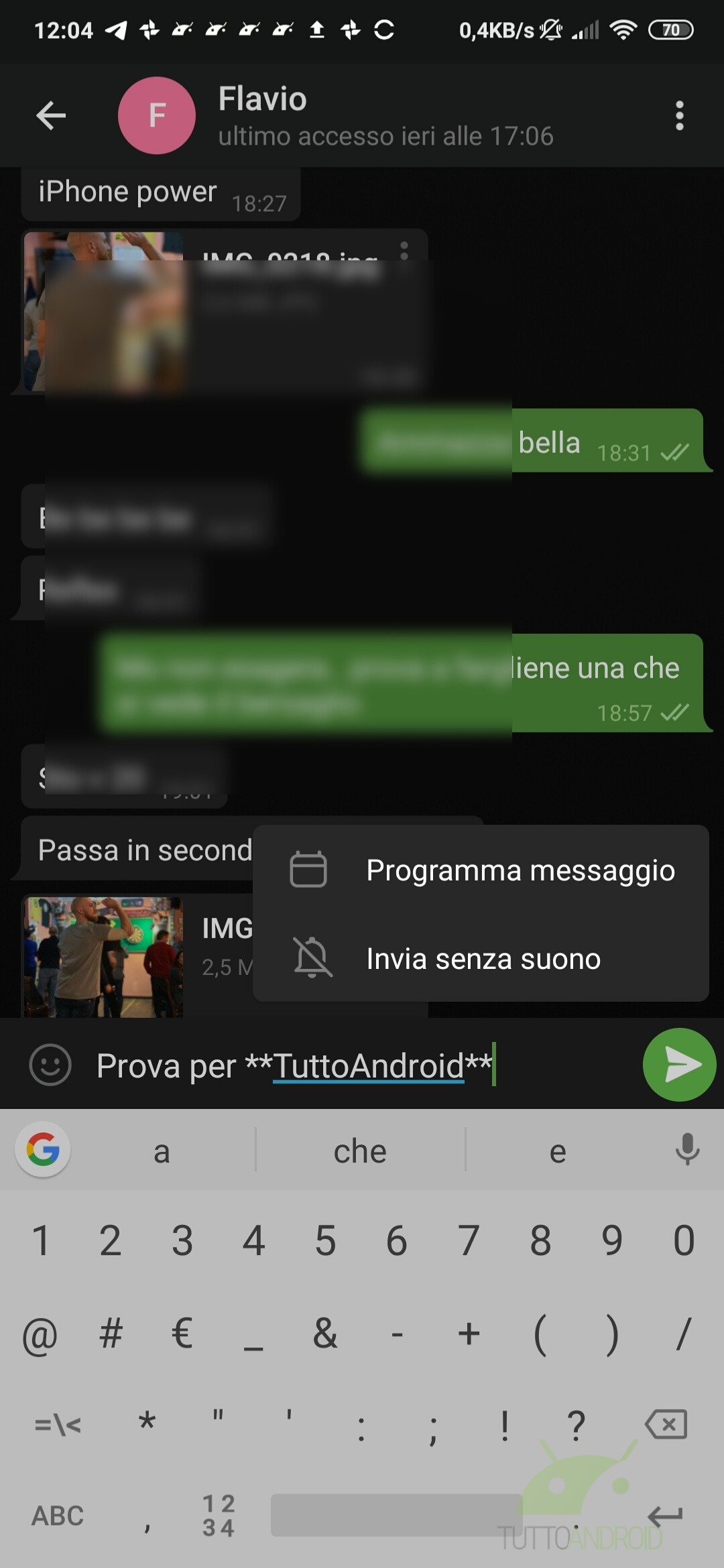Open Flavio's profile from the header
This screenshot has height=1568, width=724.
[335, 115]
